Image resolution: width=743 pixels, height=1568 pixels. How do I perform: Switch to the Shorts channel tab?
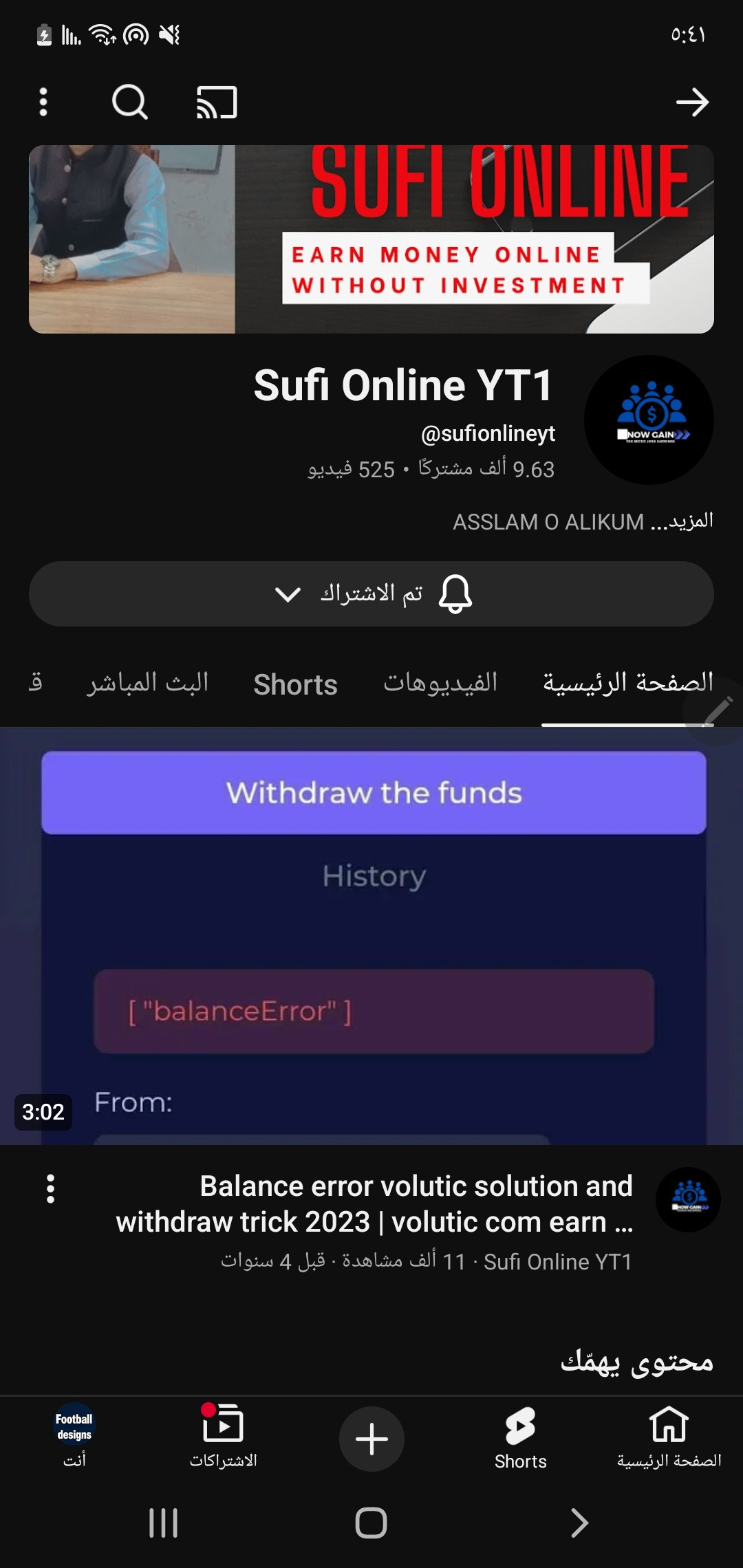tap(295, 684)
